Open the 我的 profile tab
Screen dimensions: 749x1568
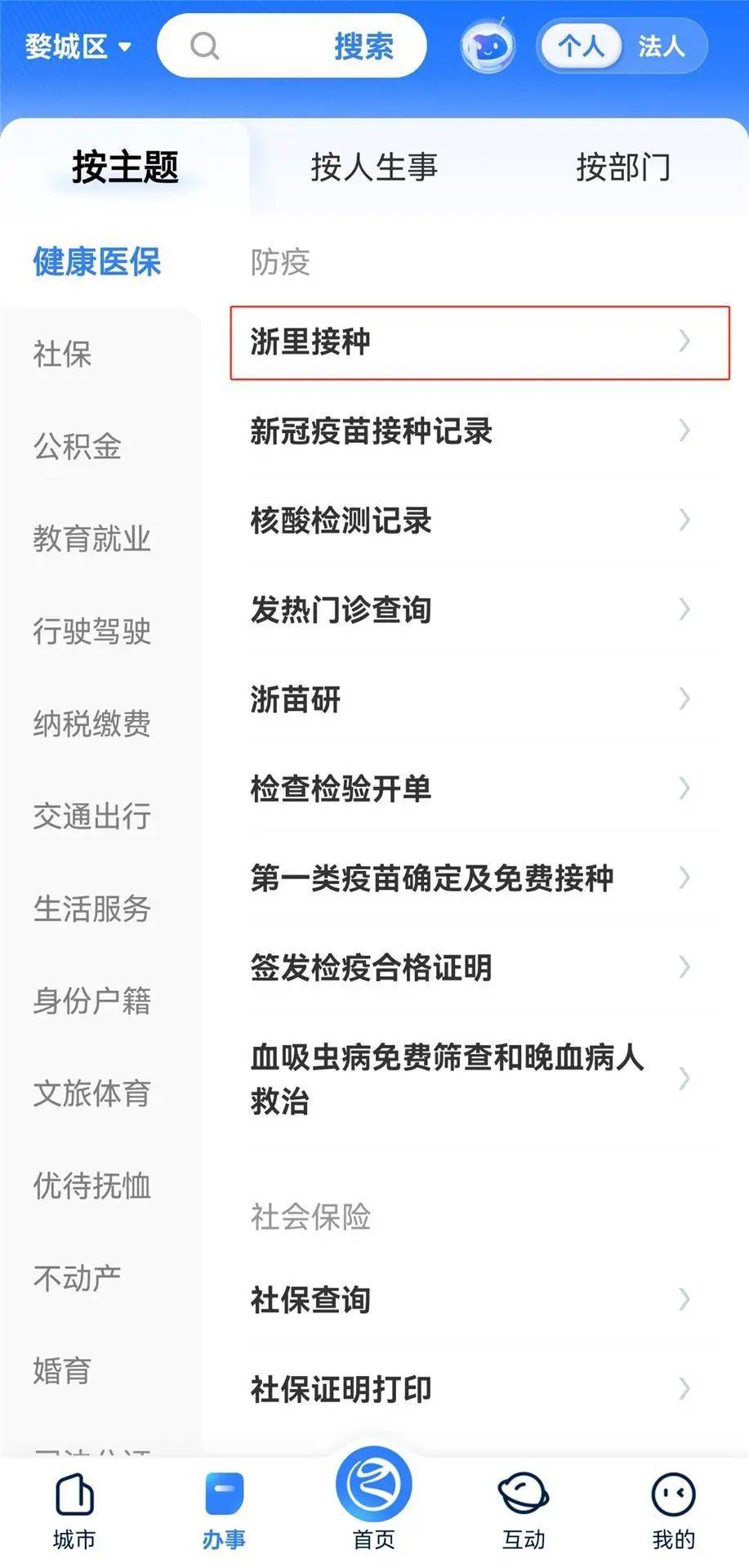673,1512
